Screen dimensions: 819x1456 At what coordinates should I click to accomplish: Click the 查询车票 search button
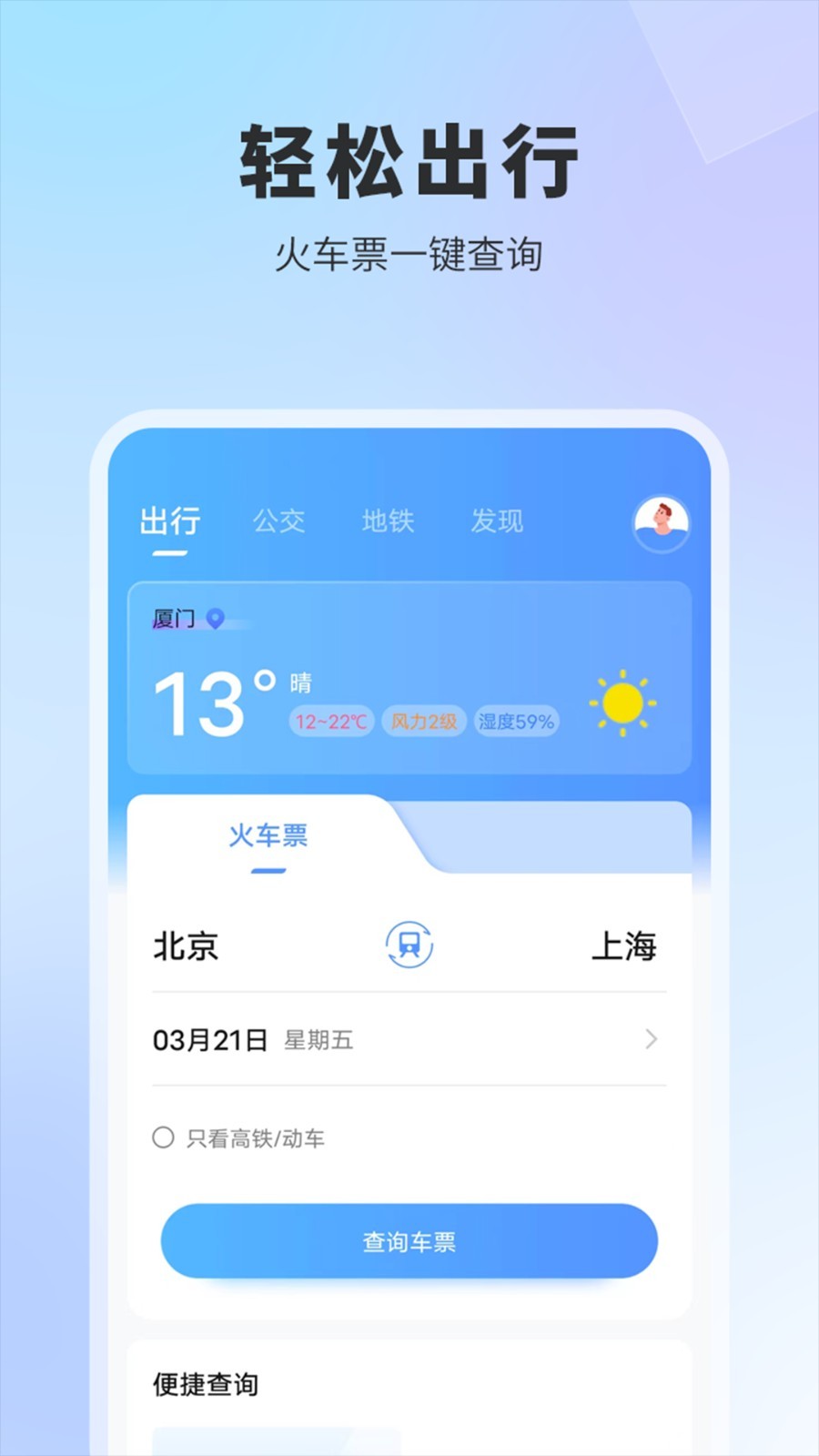[409, 1239]
